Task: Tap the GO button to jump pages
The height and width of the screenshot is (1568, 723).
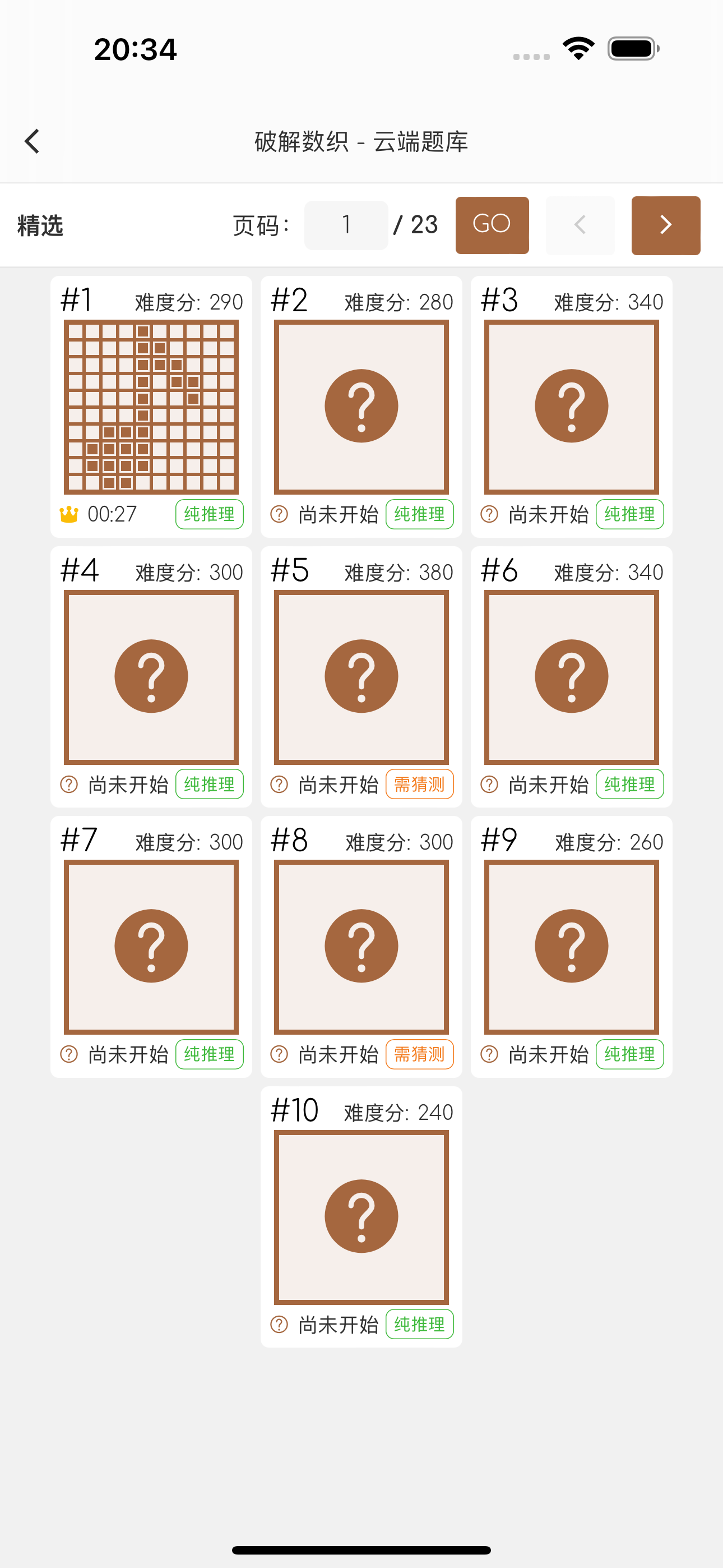Action: [492, 225]
